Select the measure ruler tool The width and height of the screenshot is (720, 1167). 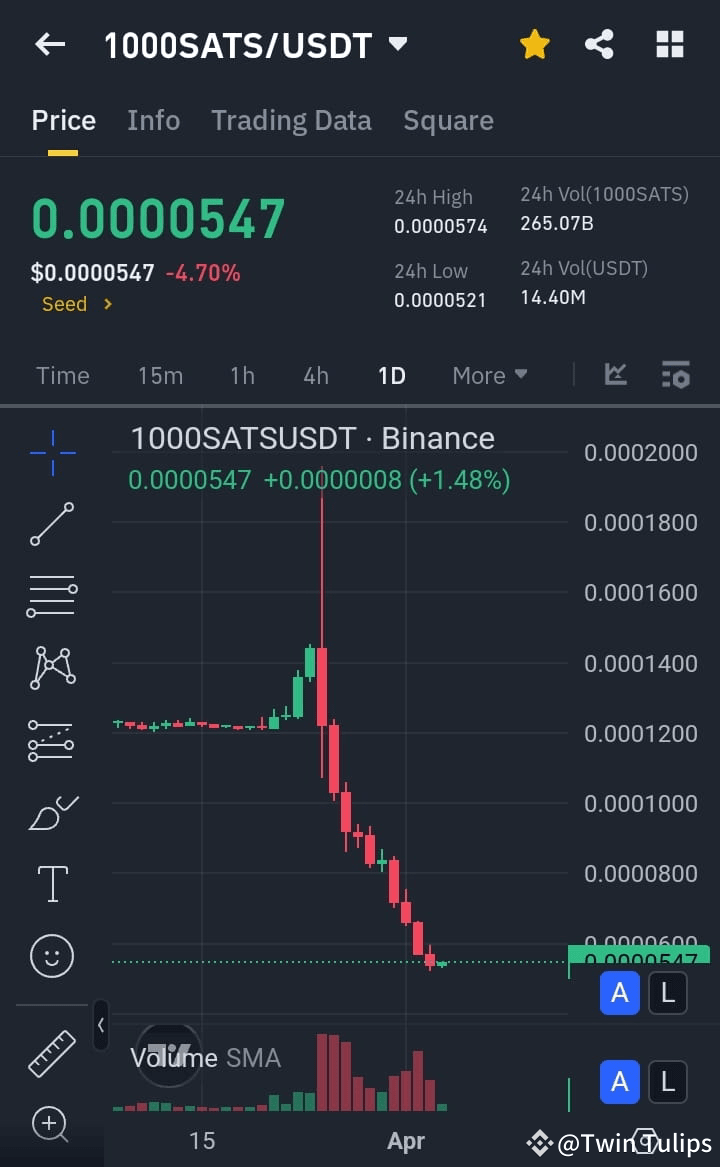[51, 1052]
